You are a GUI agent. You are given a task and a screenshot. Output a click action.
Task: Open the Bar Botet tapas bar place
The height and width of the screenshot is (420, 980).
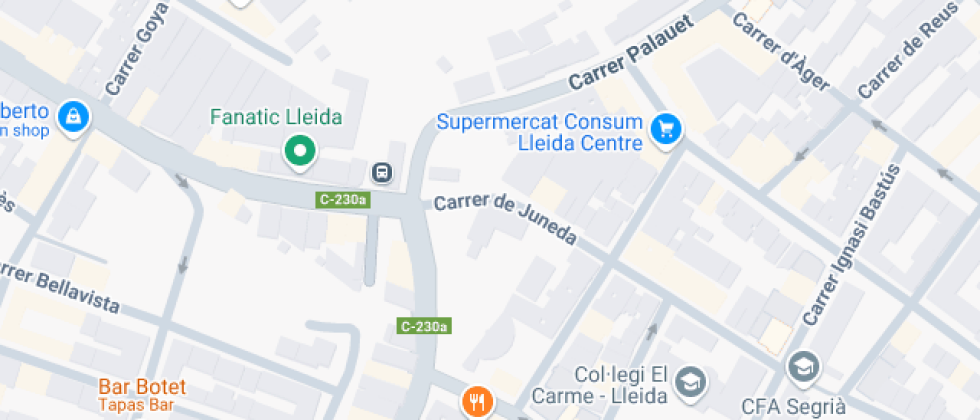pyautogui.click(x=142, y=394)
